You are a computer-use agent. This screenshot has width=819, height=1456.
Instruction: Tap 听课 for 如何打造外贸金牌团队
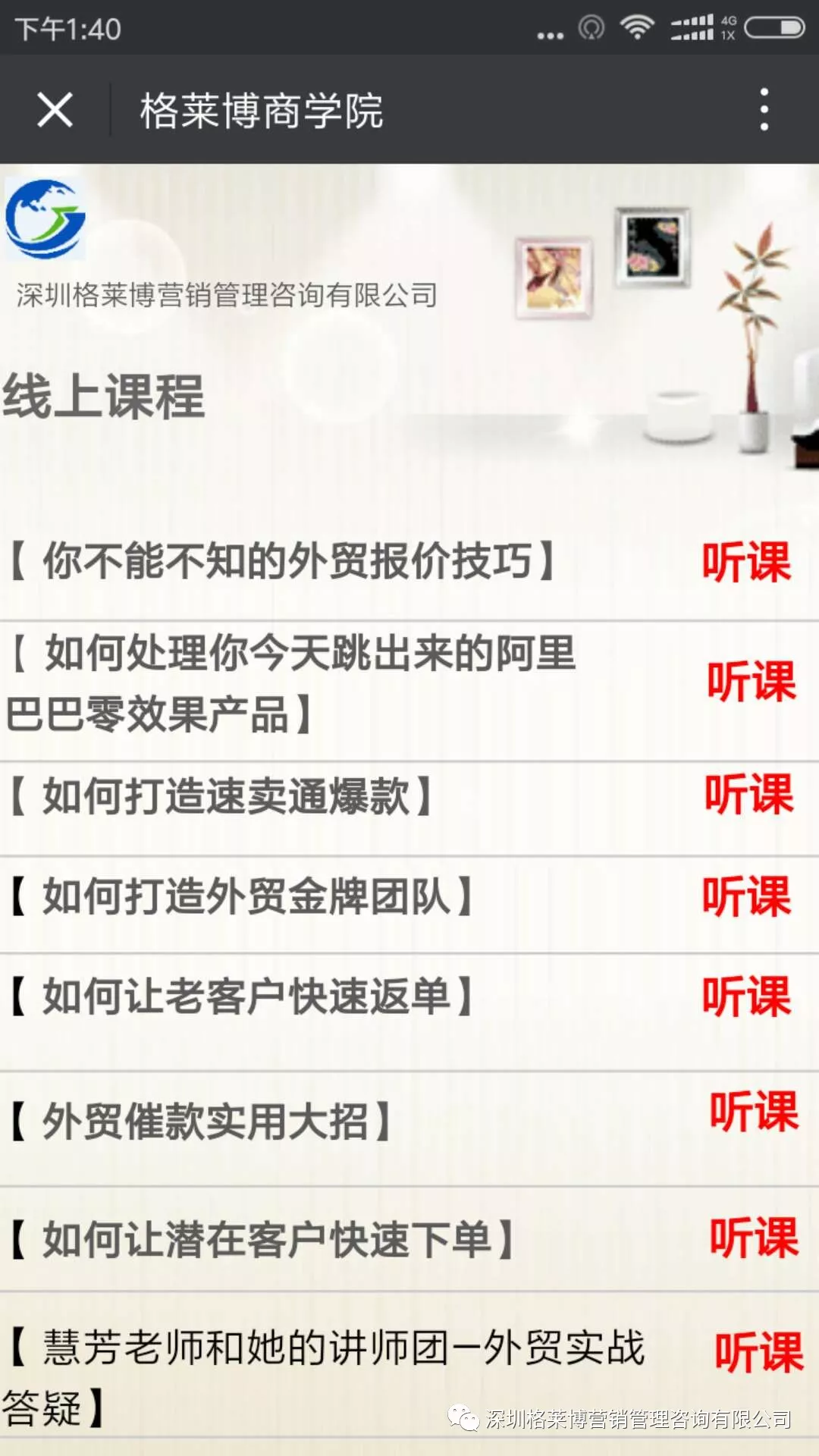pyautogui.click(x=746, y=896)
